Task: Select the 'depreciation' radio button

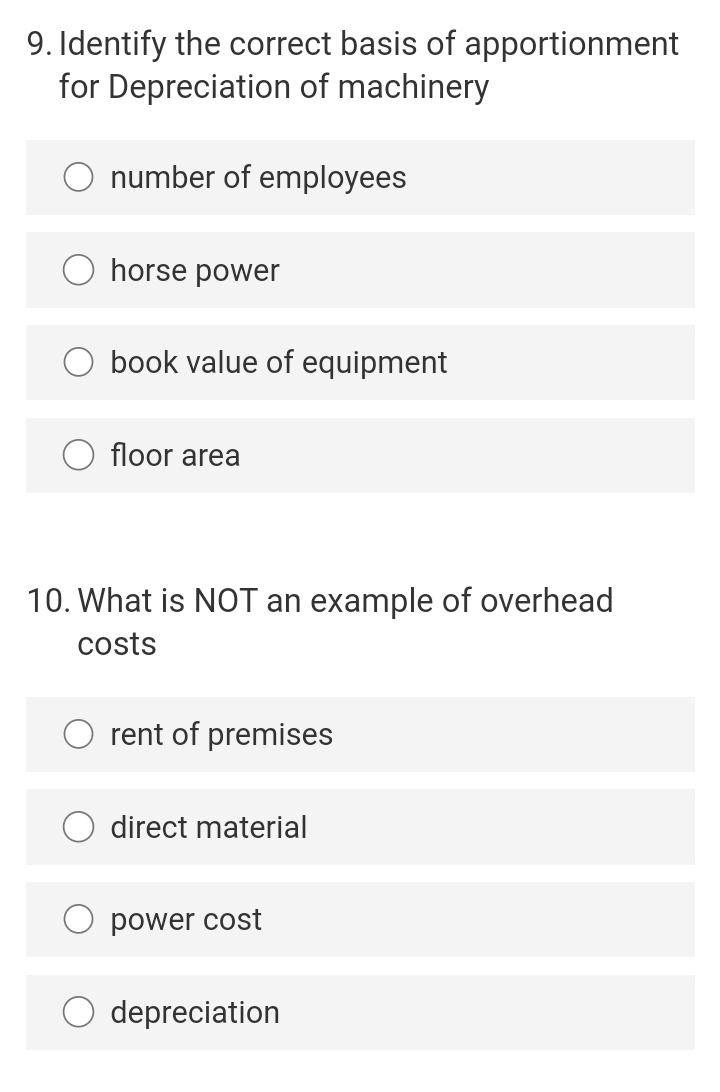Action: pyautogui.click(x=78, y=1012)
